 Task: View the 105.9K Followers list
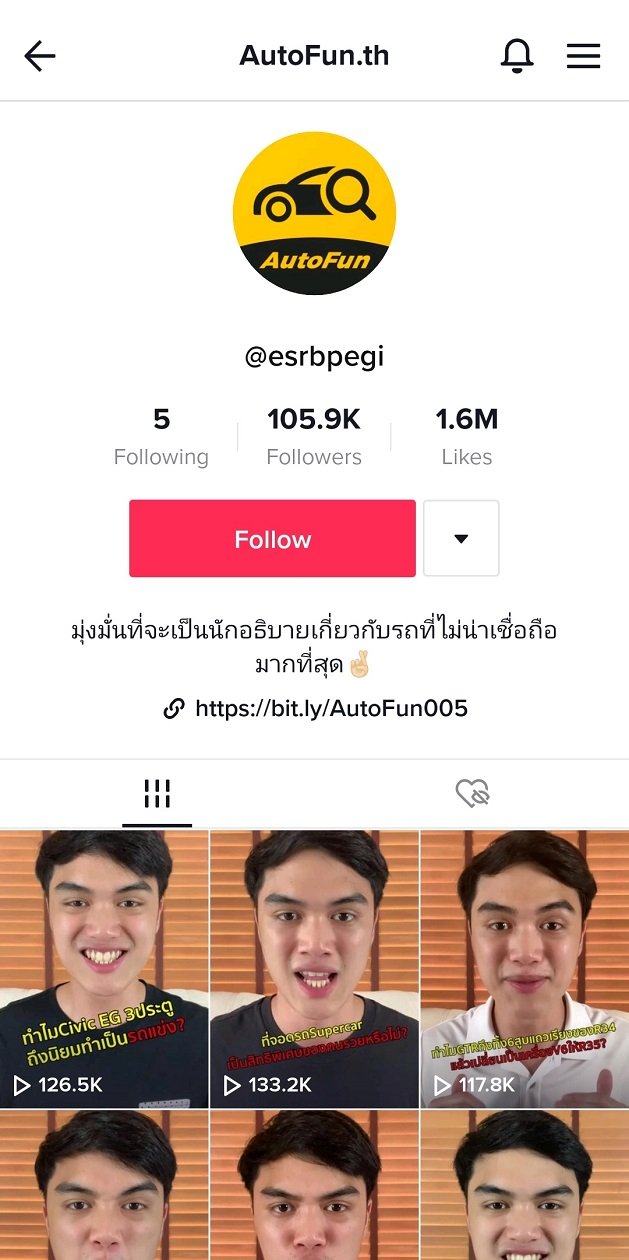314,437
